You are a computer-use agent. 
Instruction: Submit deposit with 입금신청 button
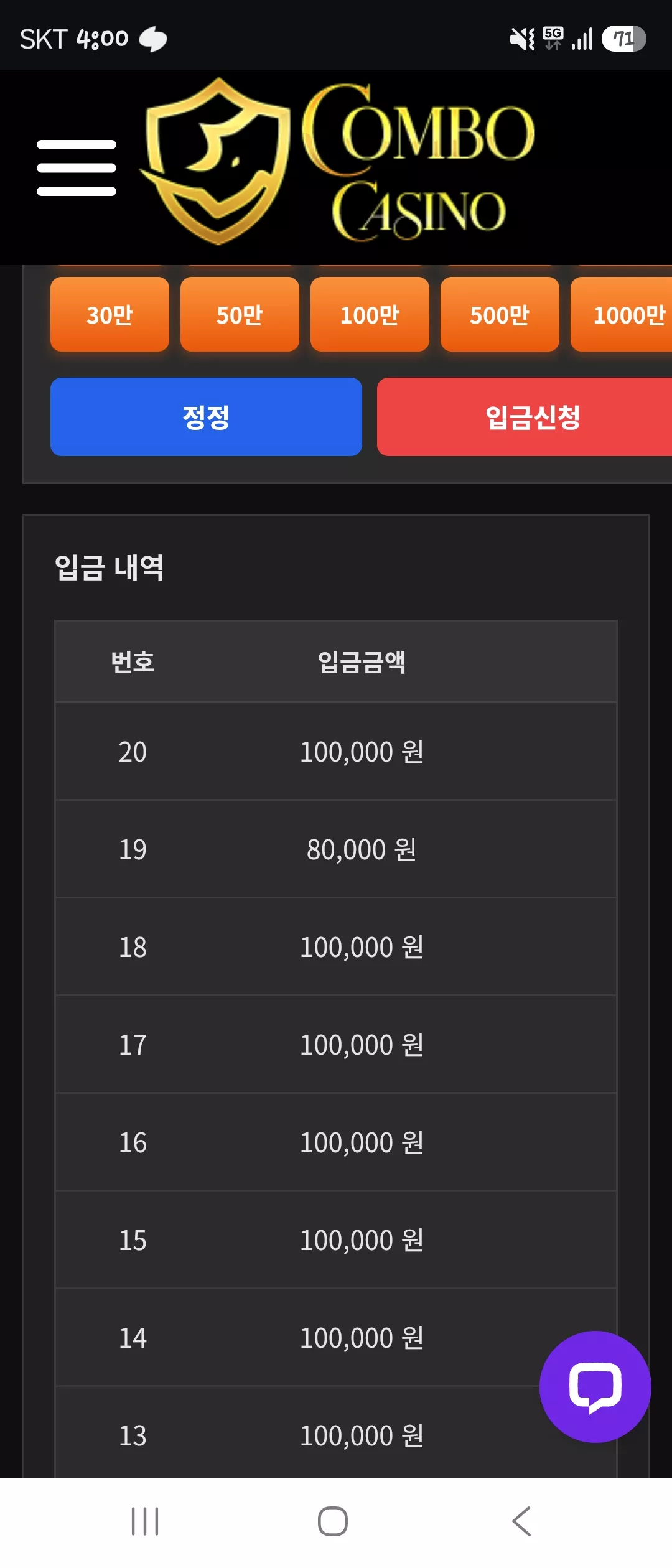coord(525,417)
